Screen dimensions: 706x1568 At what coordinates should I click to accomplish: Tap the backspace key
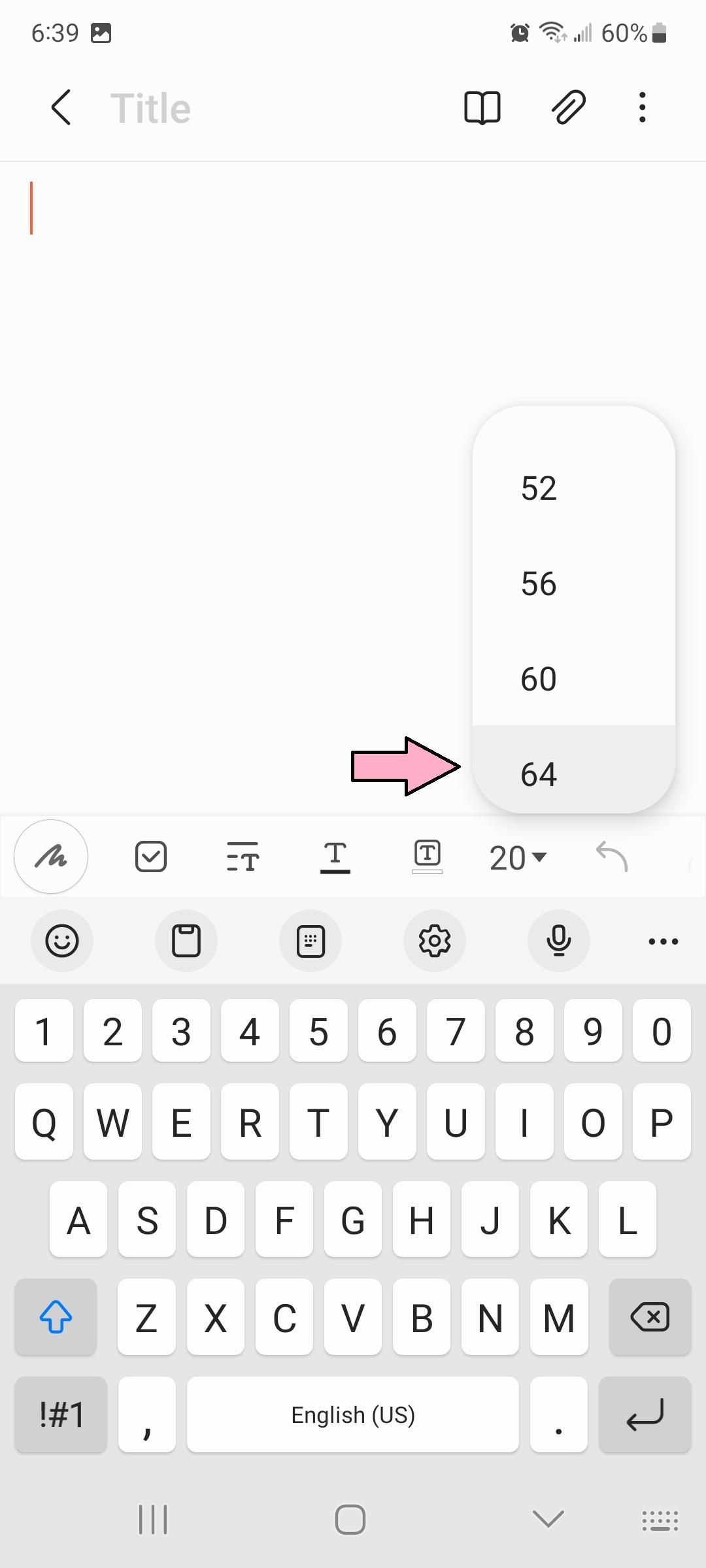650,1316
